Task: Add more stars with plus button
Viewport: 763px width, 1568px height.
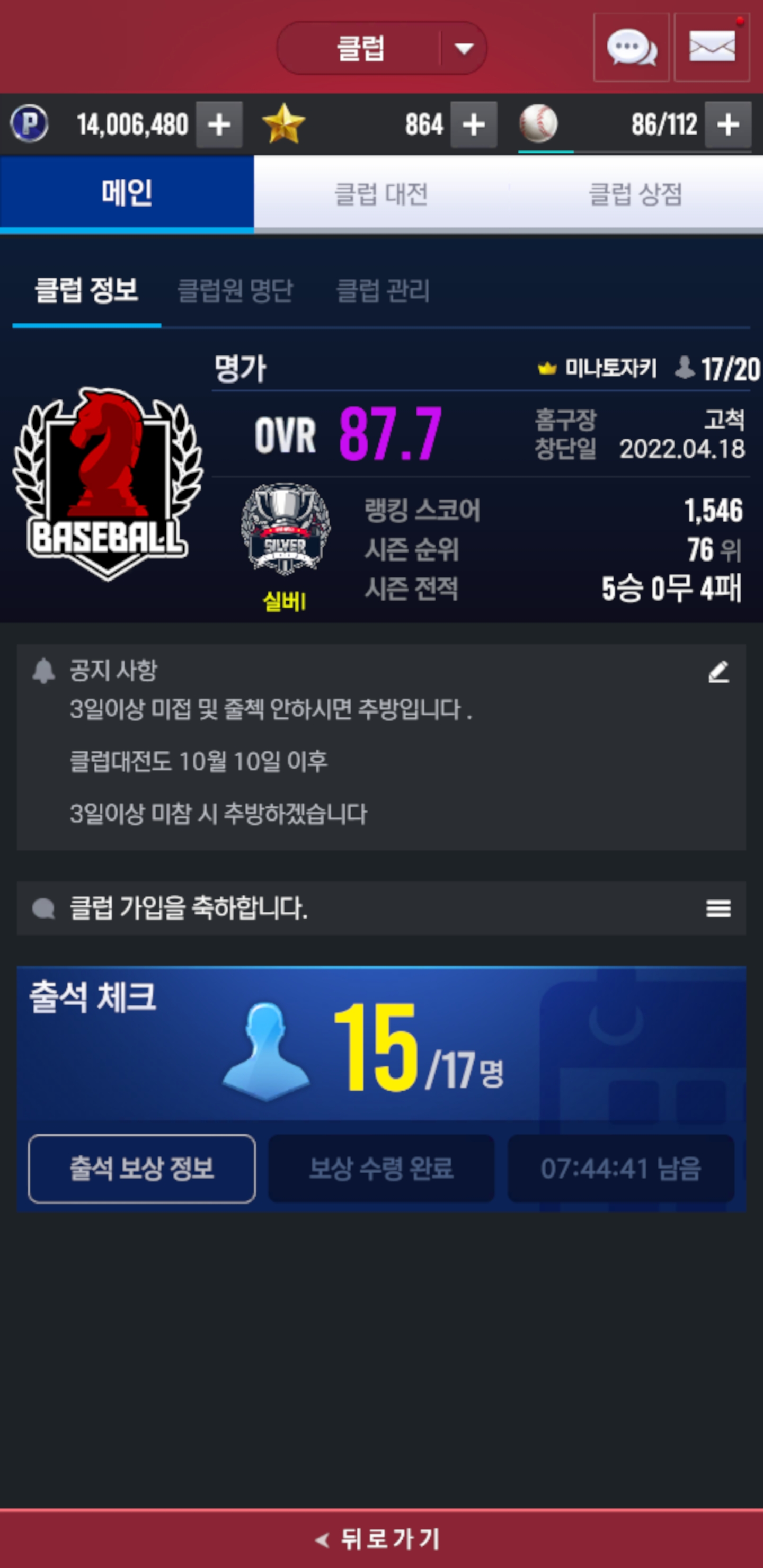Action: [x=473, y=126]
